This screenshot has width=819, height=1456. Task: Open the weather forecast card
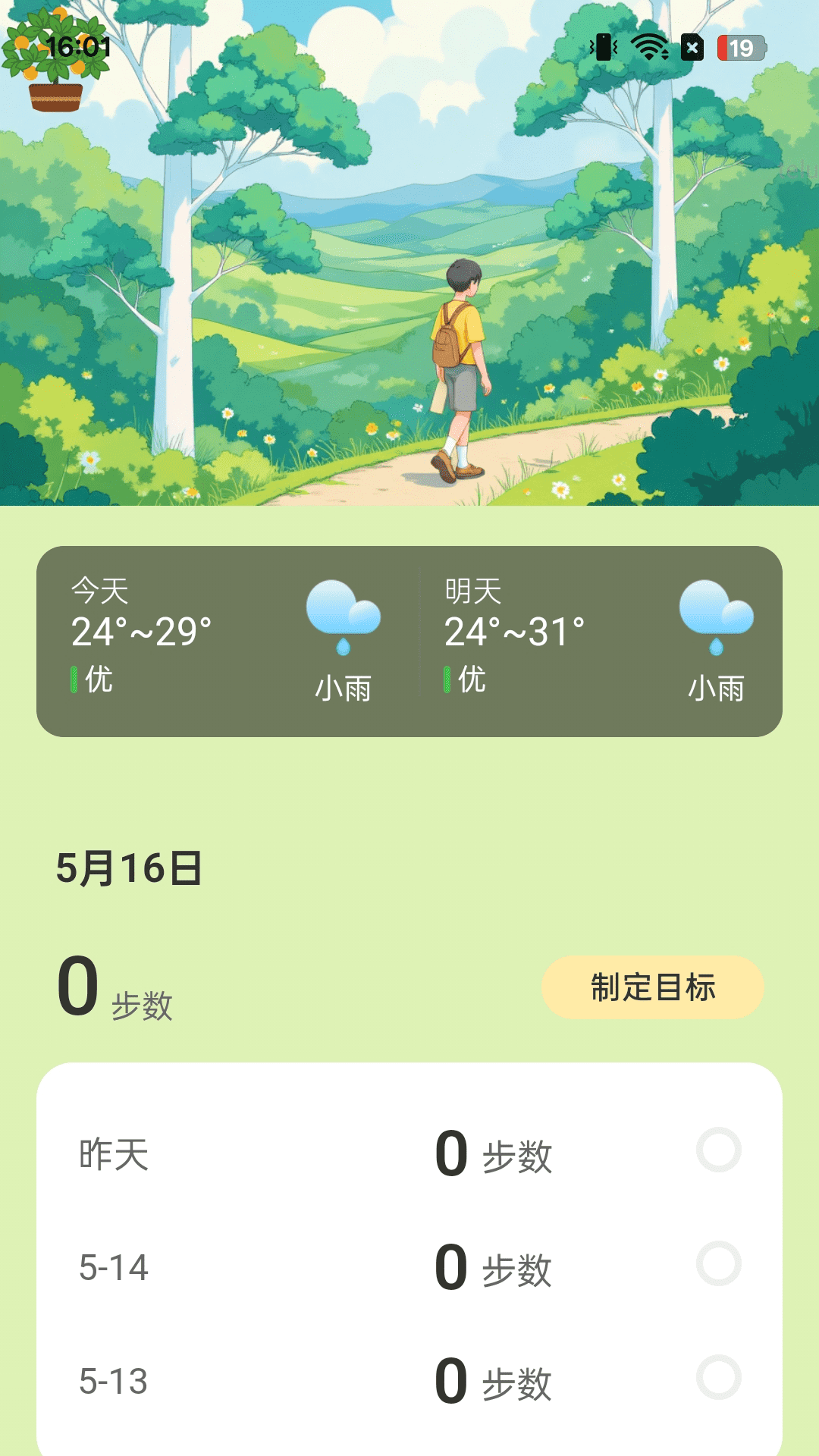click(409, 641)
